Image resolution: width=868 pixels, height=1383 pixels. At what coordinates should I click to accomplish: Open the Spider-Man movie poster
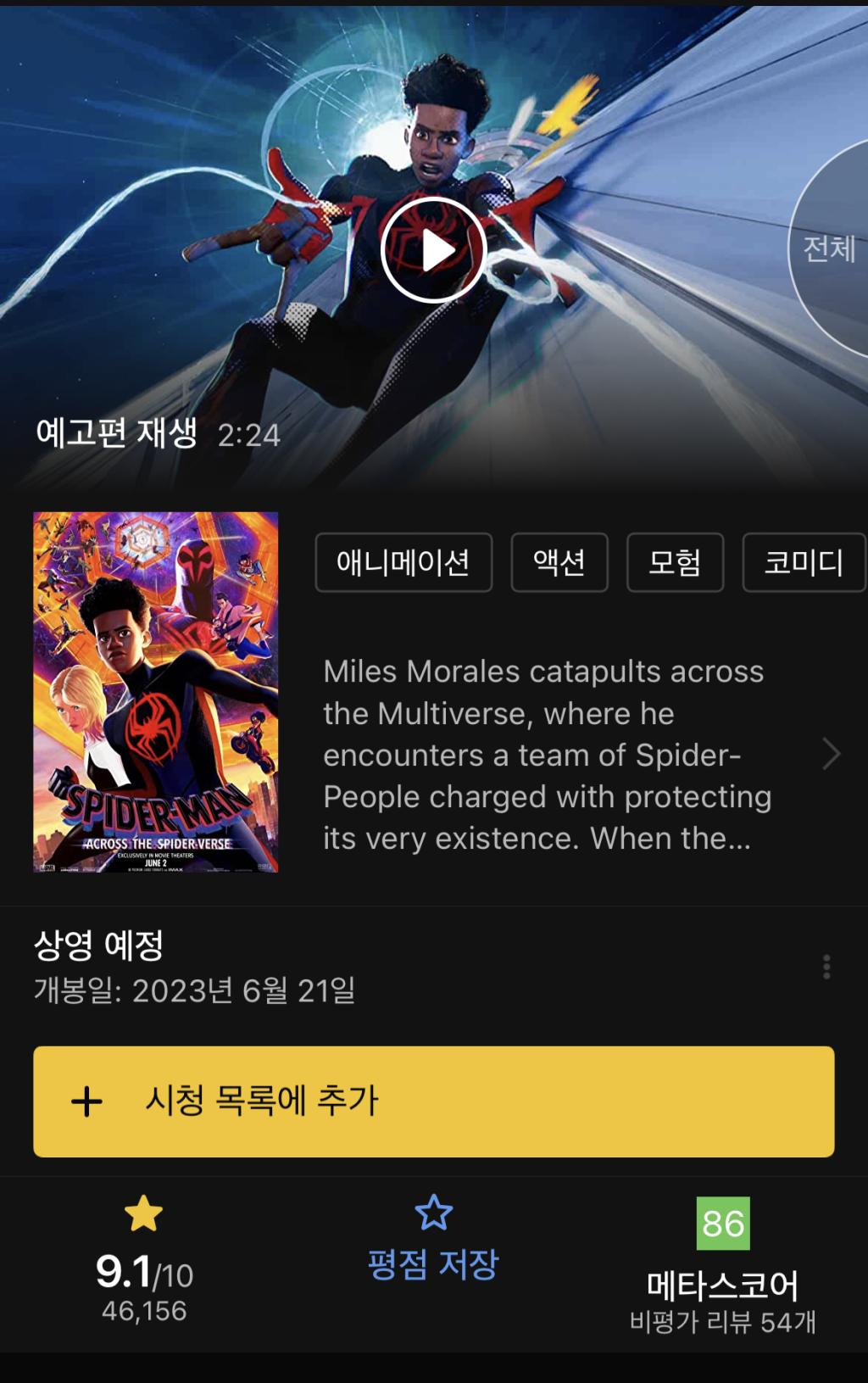click(156, 692)
